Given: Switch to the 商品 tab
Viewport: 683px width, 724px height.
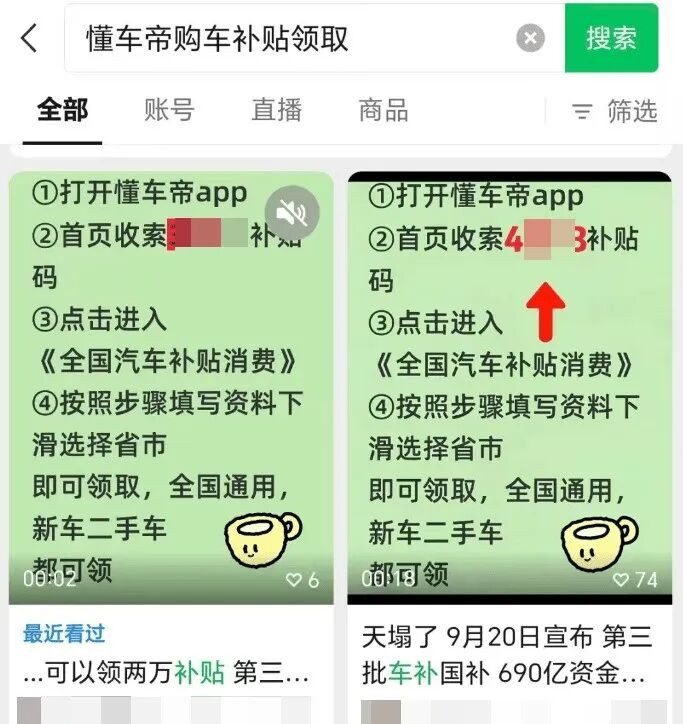Looking at the screenshot, I should pos(383,110).
